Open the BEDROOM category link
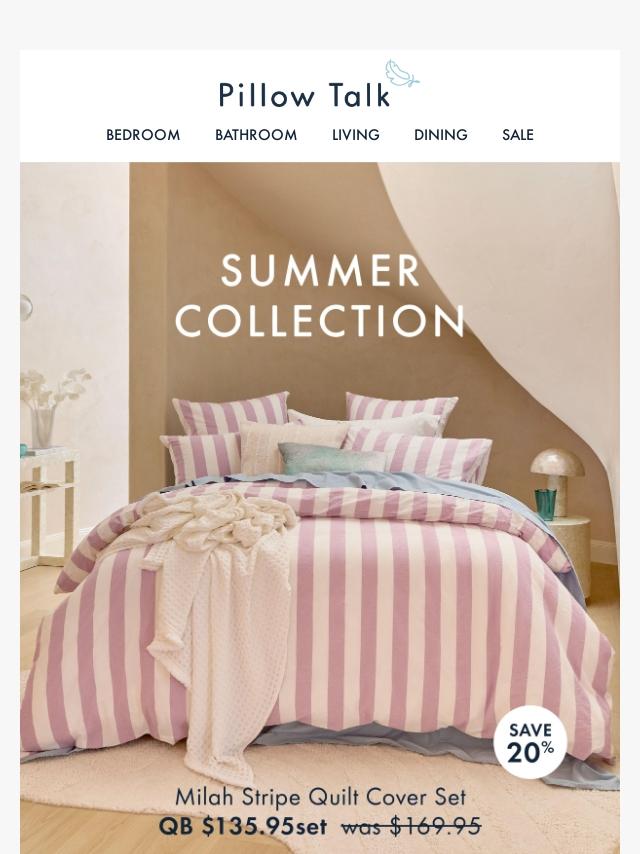Image resolution: width=640 pixels, height=854 pixels. click(x=143, y=135)
